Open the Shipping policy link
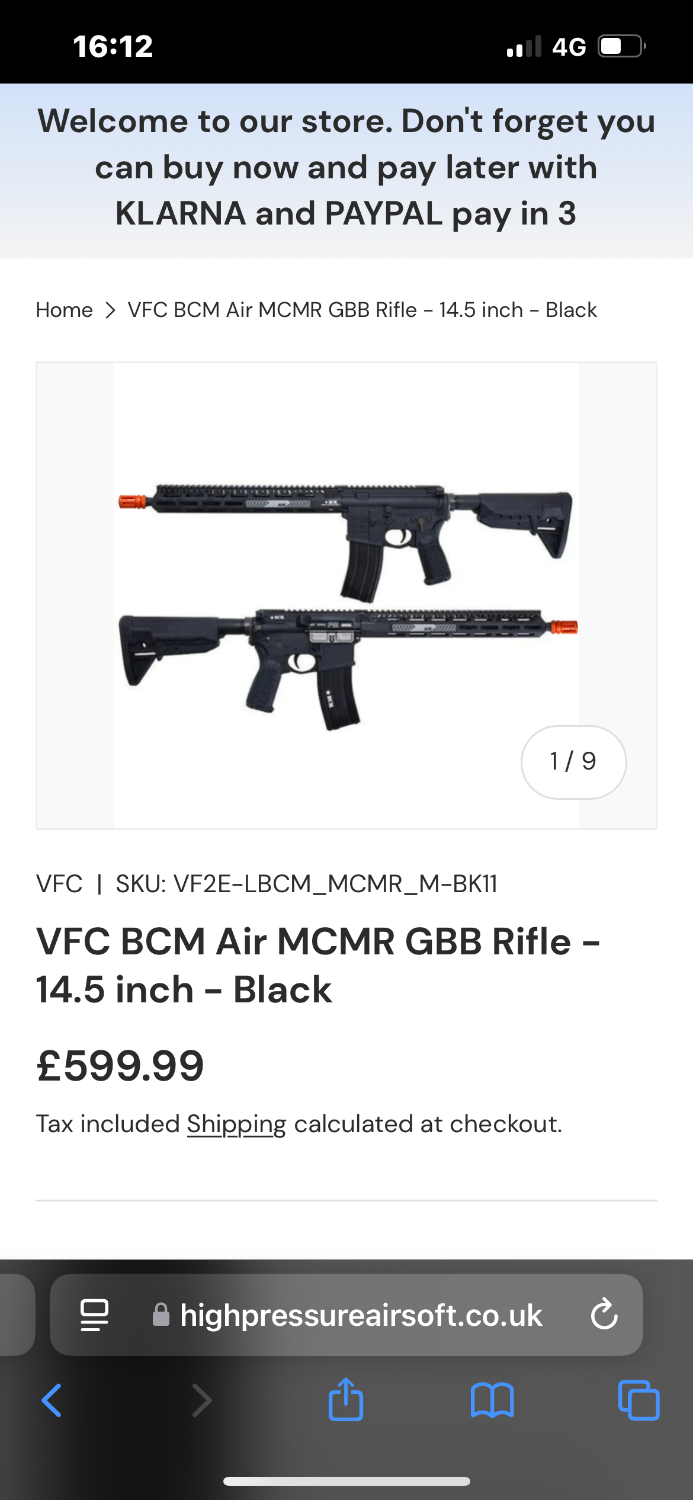This screenshot has height=1500, width=693. [x=236, y=1124]
